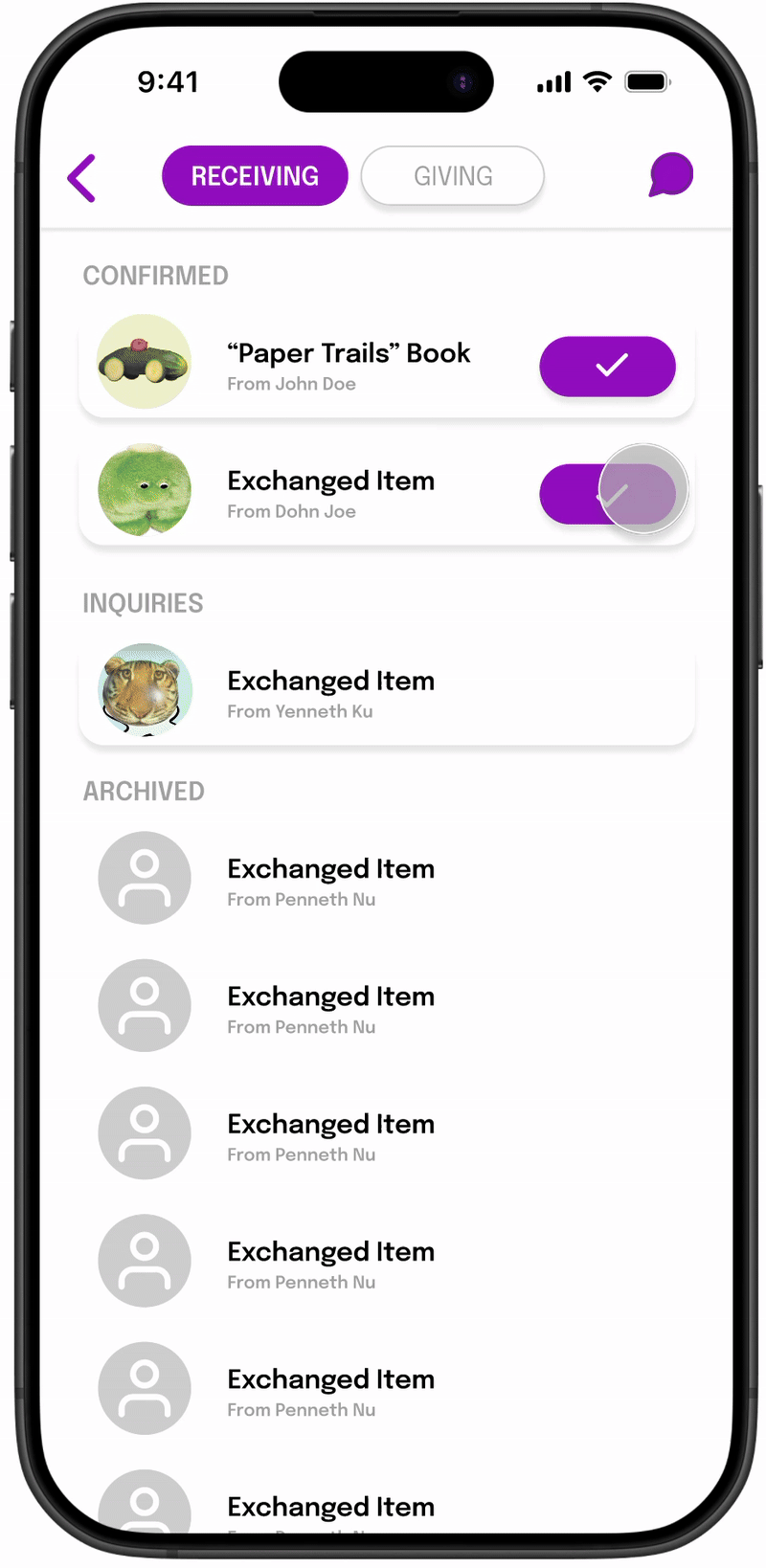The width and height of the screenshot is (766, 1568).
Task: Go back with the purple arrow
Action: coord(82,178)
